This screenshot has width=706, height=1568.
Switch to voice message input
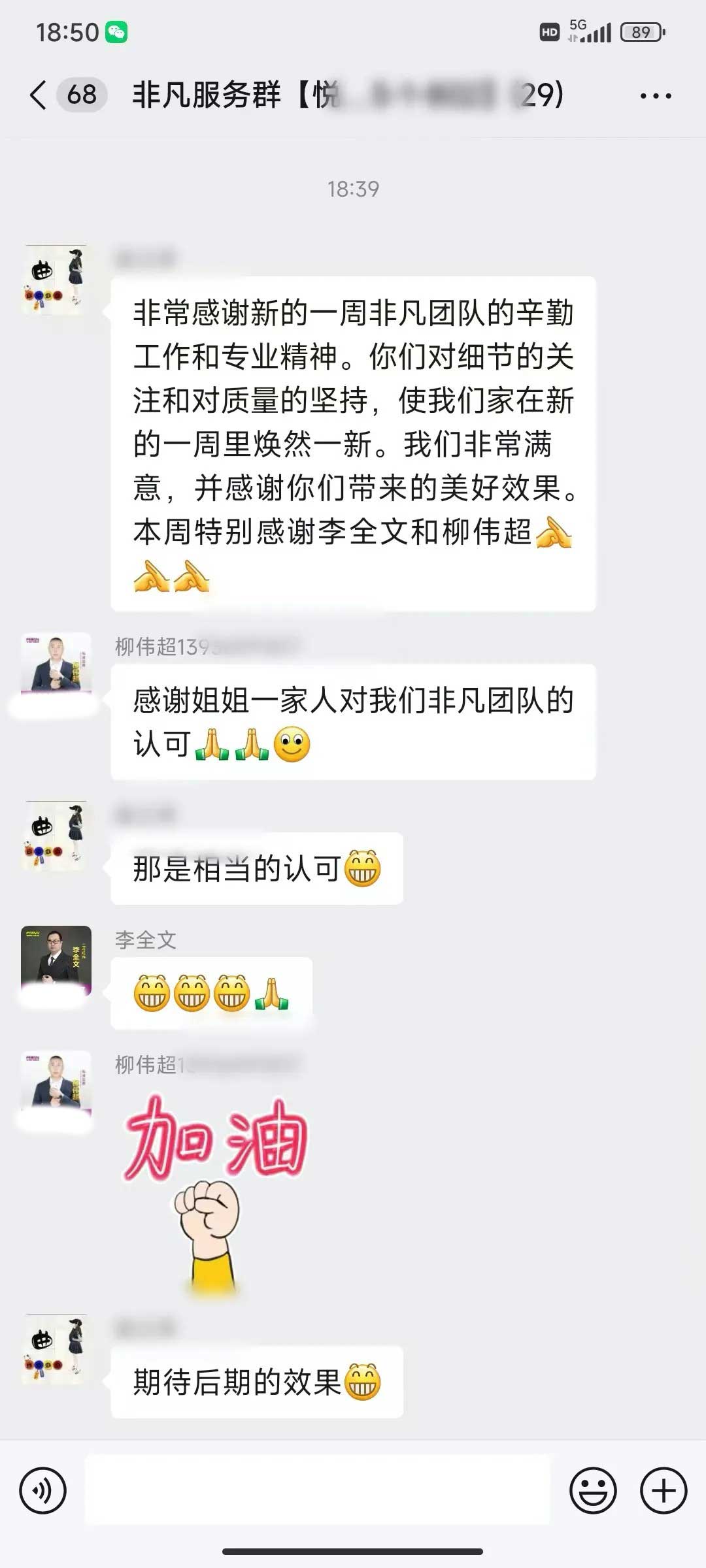pyautogui.click(x=43, y=1491)
